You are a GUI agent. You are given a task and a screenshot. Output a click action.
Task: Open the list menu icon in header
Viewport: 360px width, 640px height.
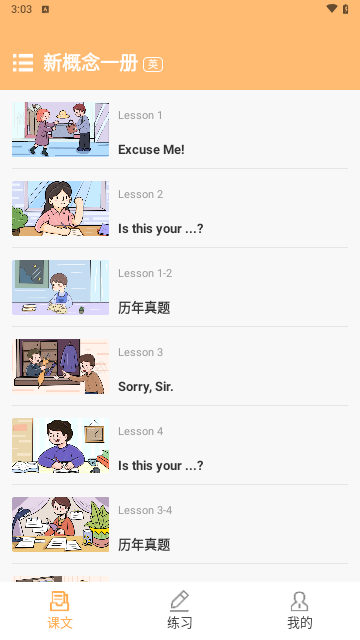pos(23,63)
